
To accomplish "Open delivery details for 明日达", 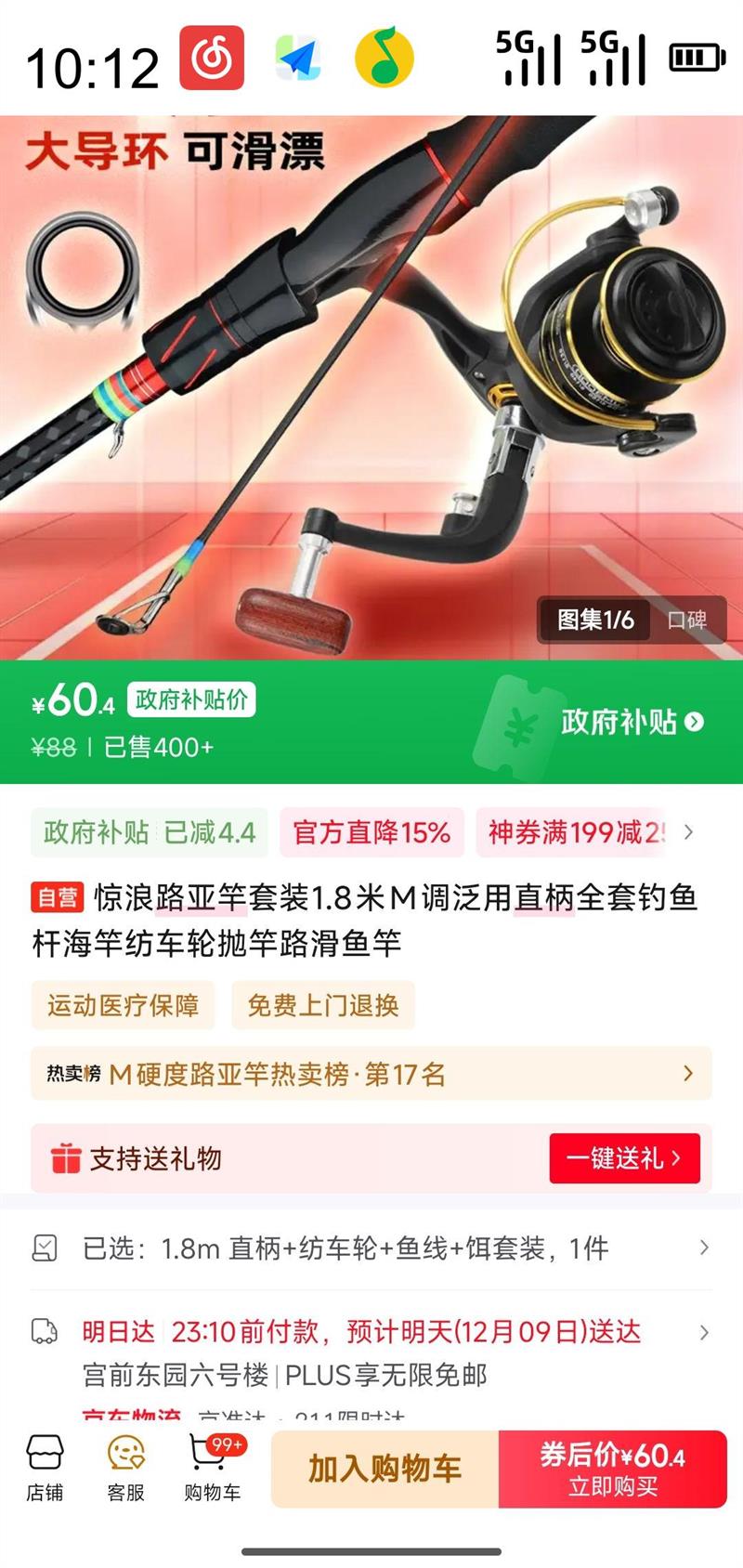I will coord(371,1352).
